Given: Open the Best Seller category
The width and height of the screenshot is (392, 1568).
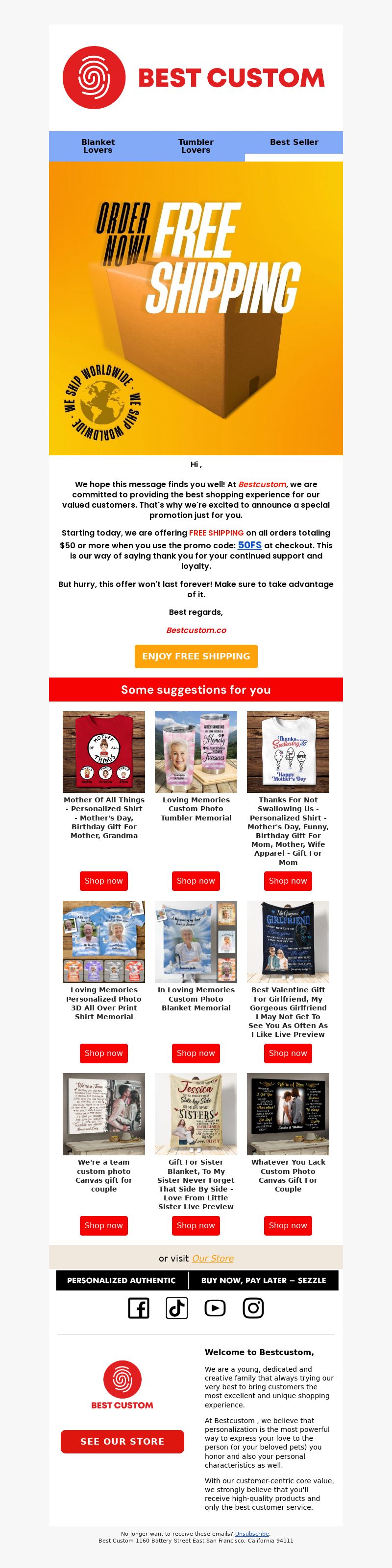Looking at the screenshot, I should pyautogui.click(x=294, y=142).
